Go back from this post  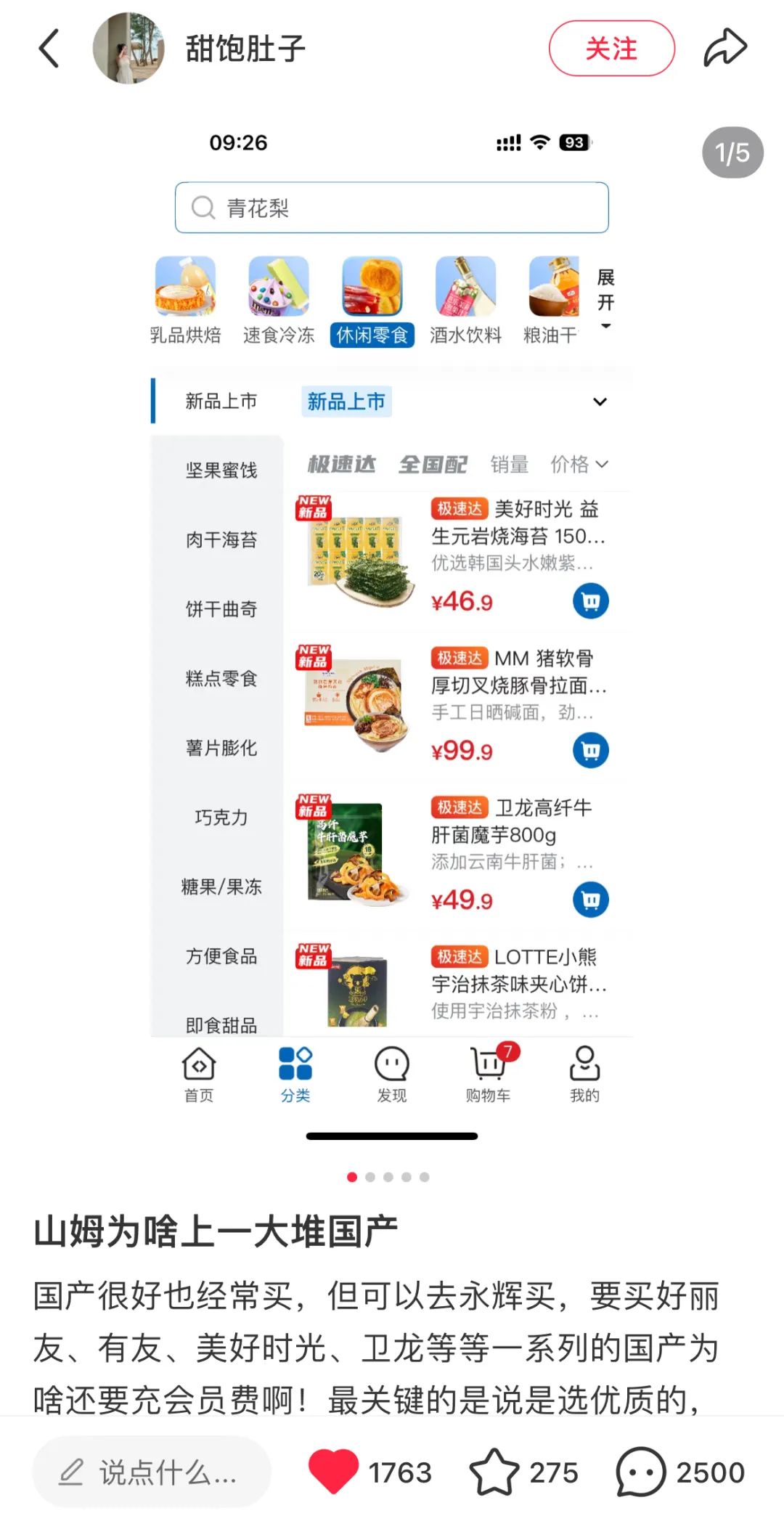click(x=49, y=49)
